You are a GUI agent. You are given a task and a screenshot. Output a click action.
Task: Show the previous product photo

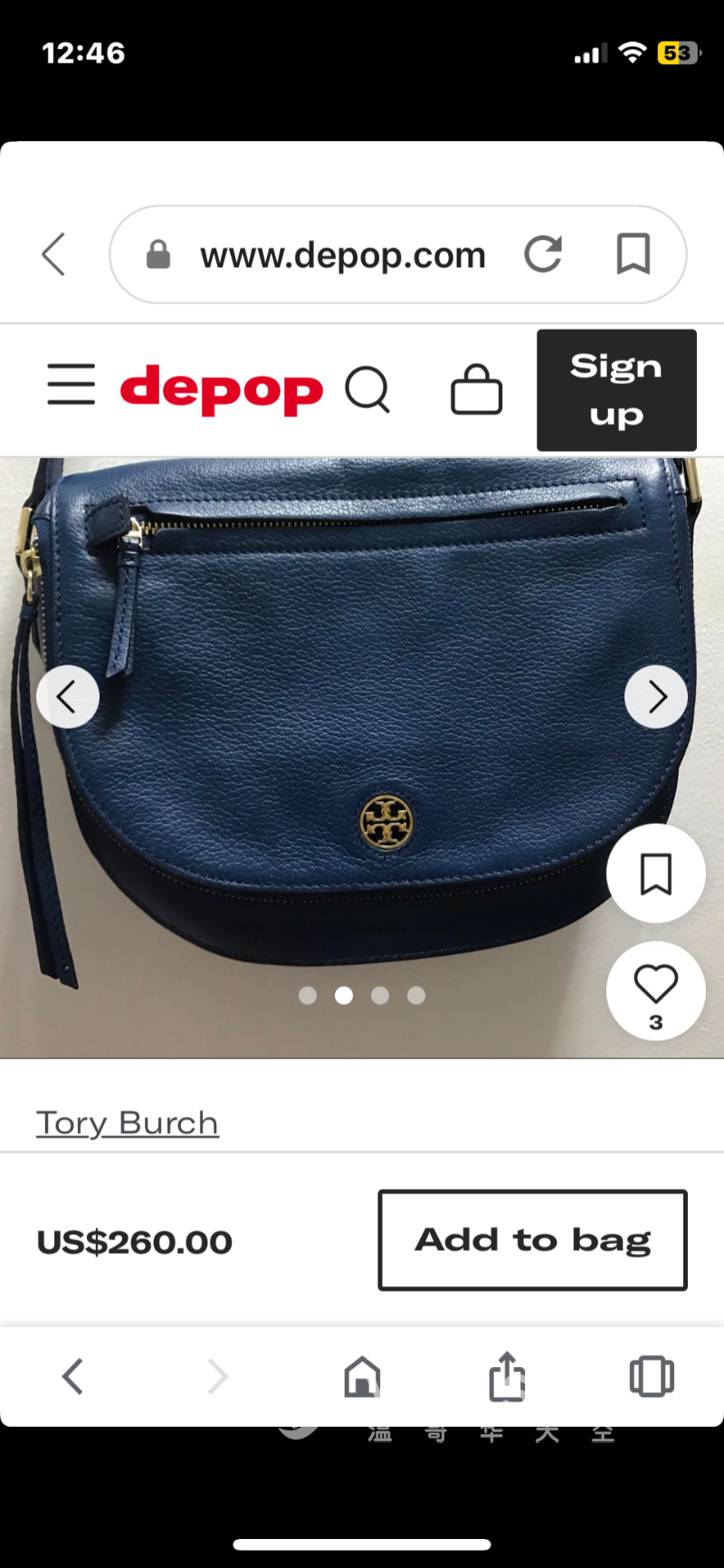coord(68,697)
